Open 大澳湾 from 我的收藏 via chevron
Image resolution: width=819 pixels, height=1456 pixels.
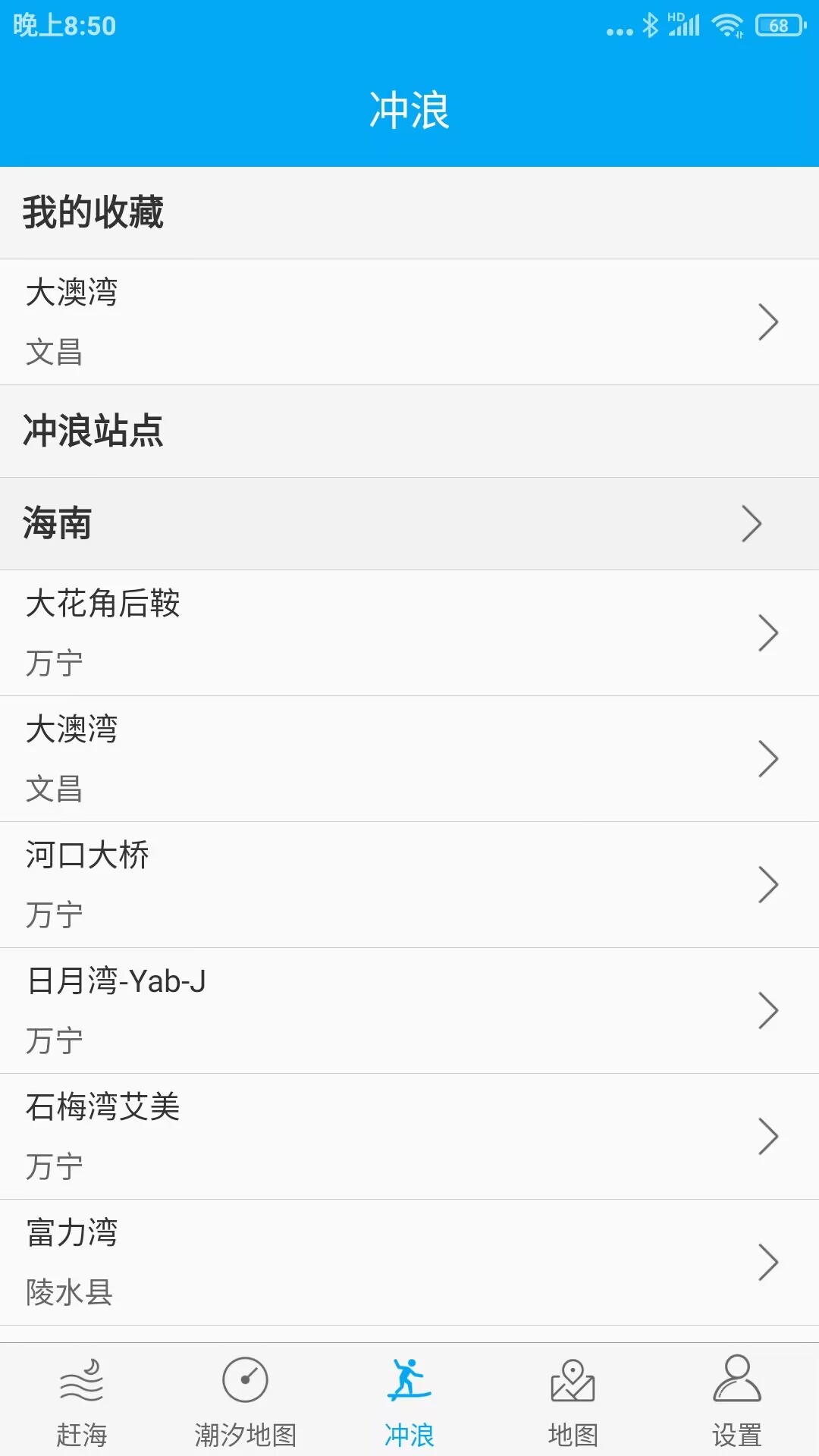769,322
